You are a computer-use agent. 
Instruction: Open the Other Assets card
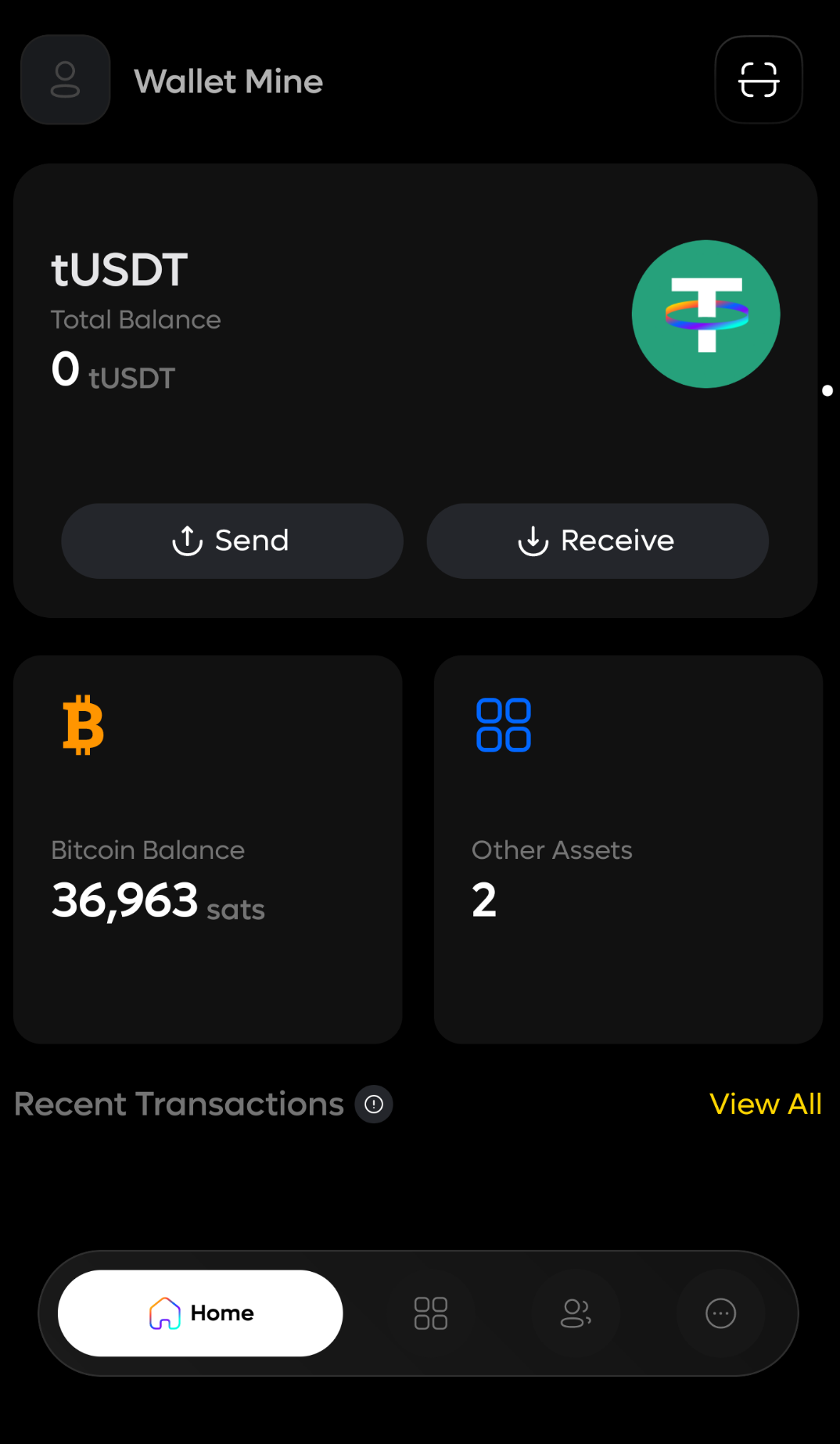pos(628,849)
